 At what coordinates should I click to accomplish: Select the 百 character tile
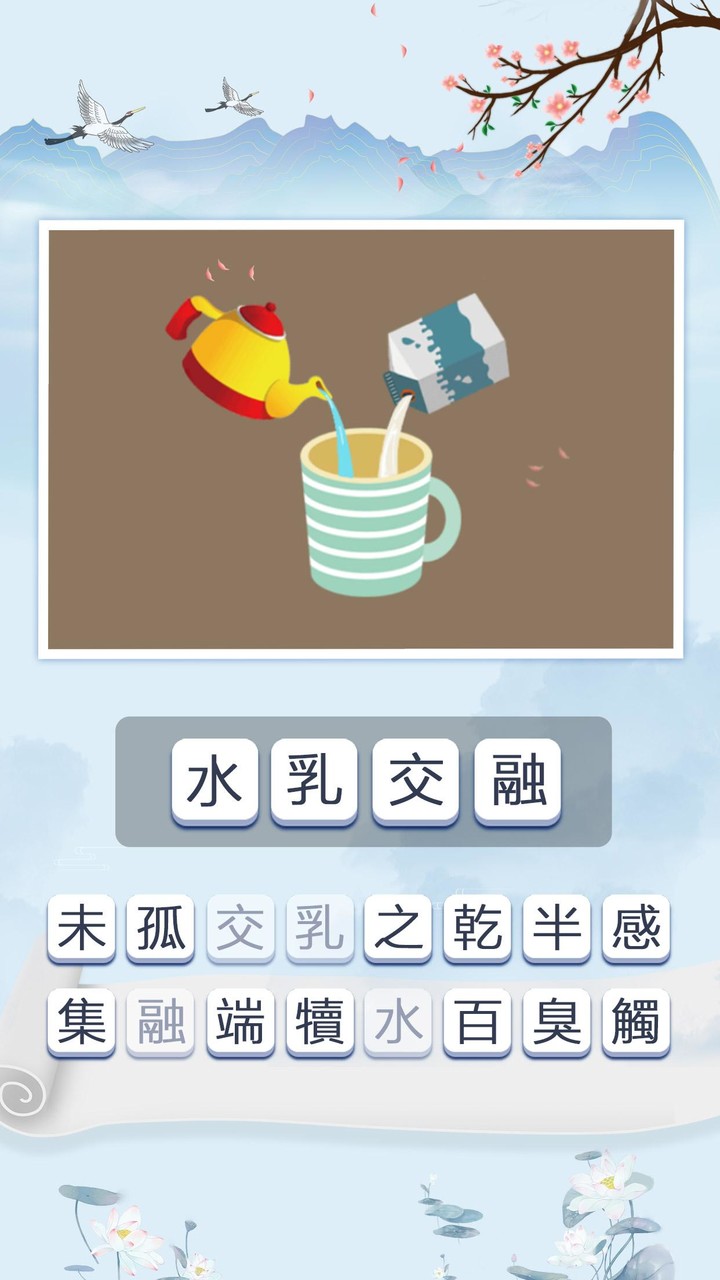tap(476, 1018)
